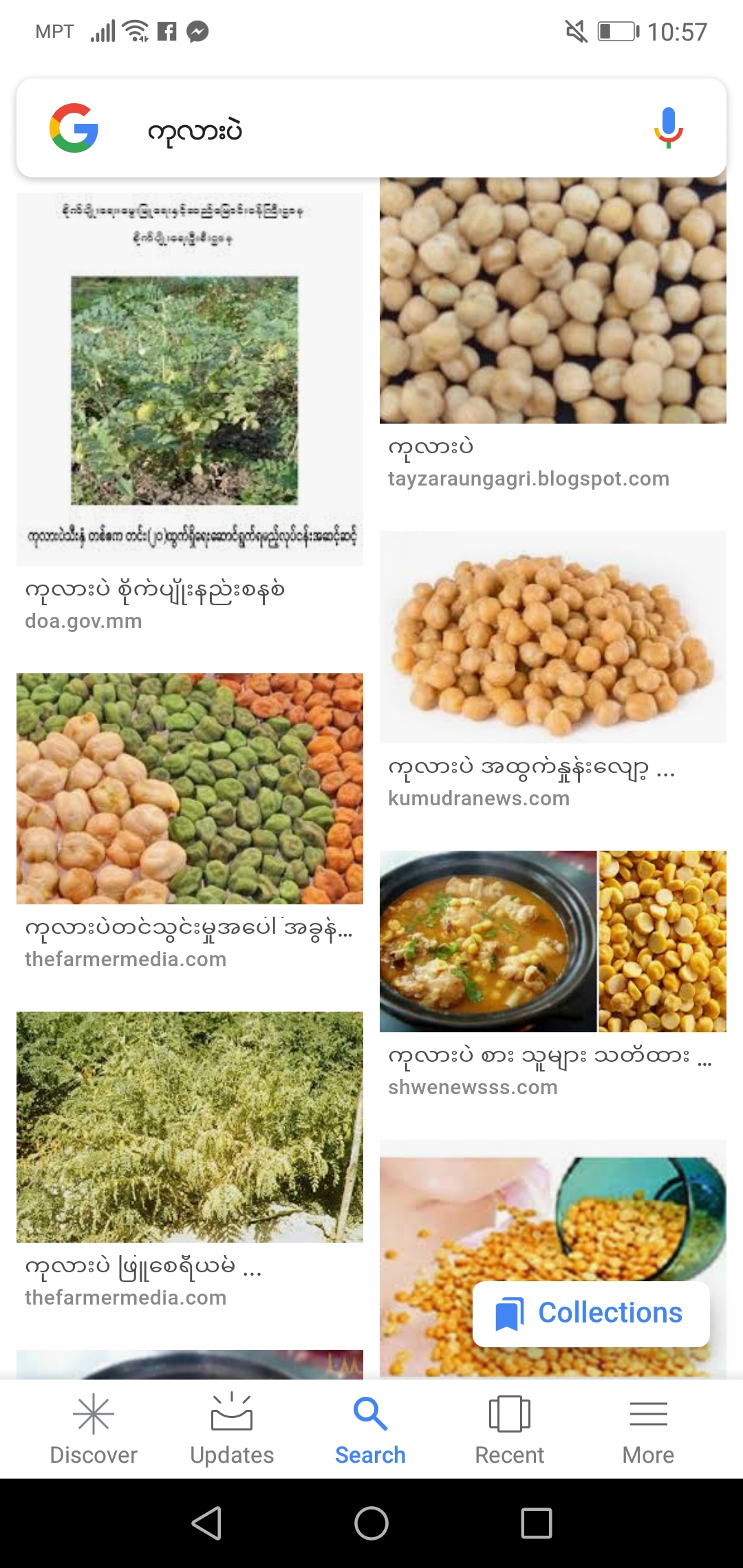This screenshot has height=1568, width=743.
Task: Start voice search with the microphone
Action: click(x=668, y=129)
